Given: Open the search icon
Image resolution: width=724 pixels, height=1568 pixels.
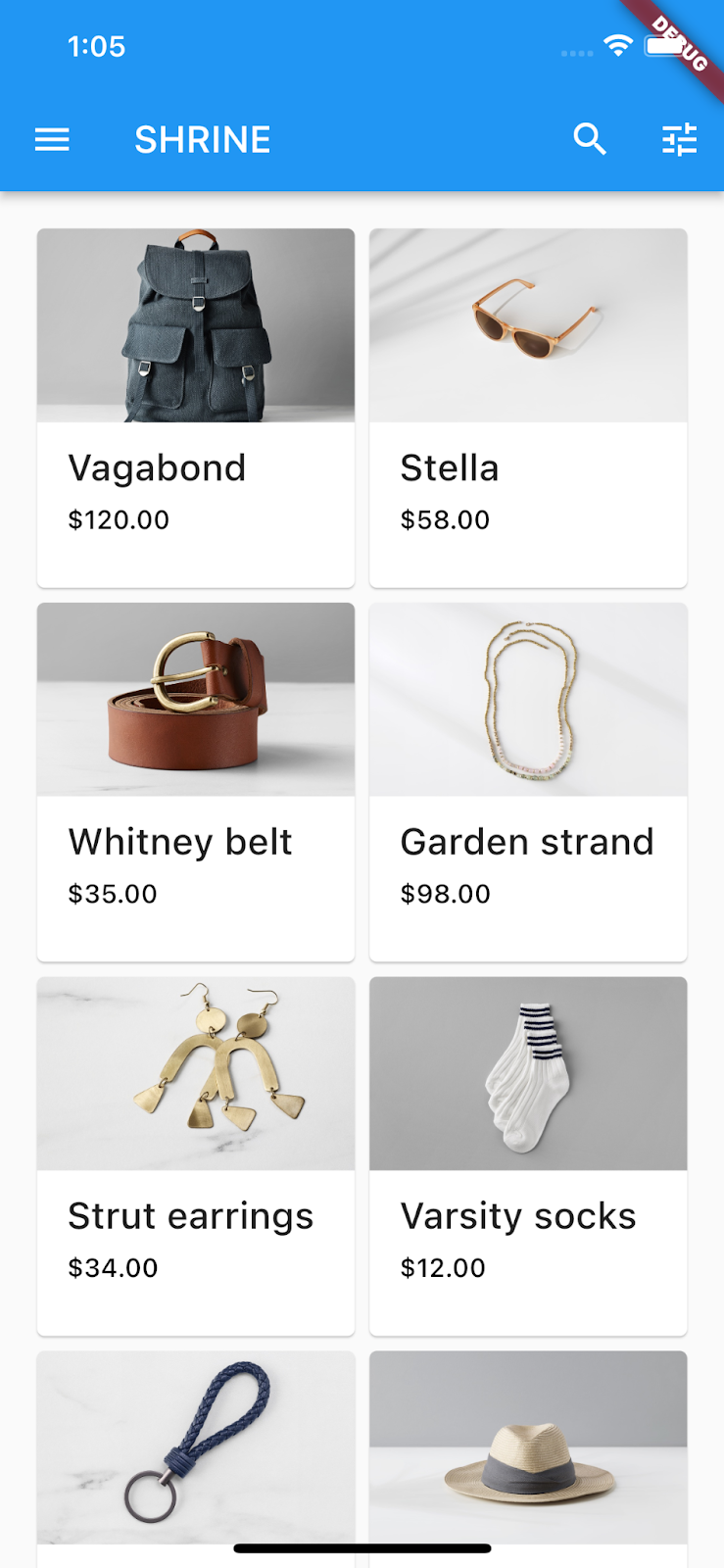Looking at the screenshot, I should [x=590, y=140].
